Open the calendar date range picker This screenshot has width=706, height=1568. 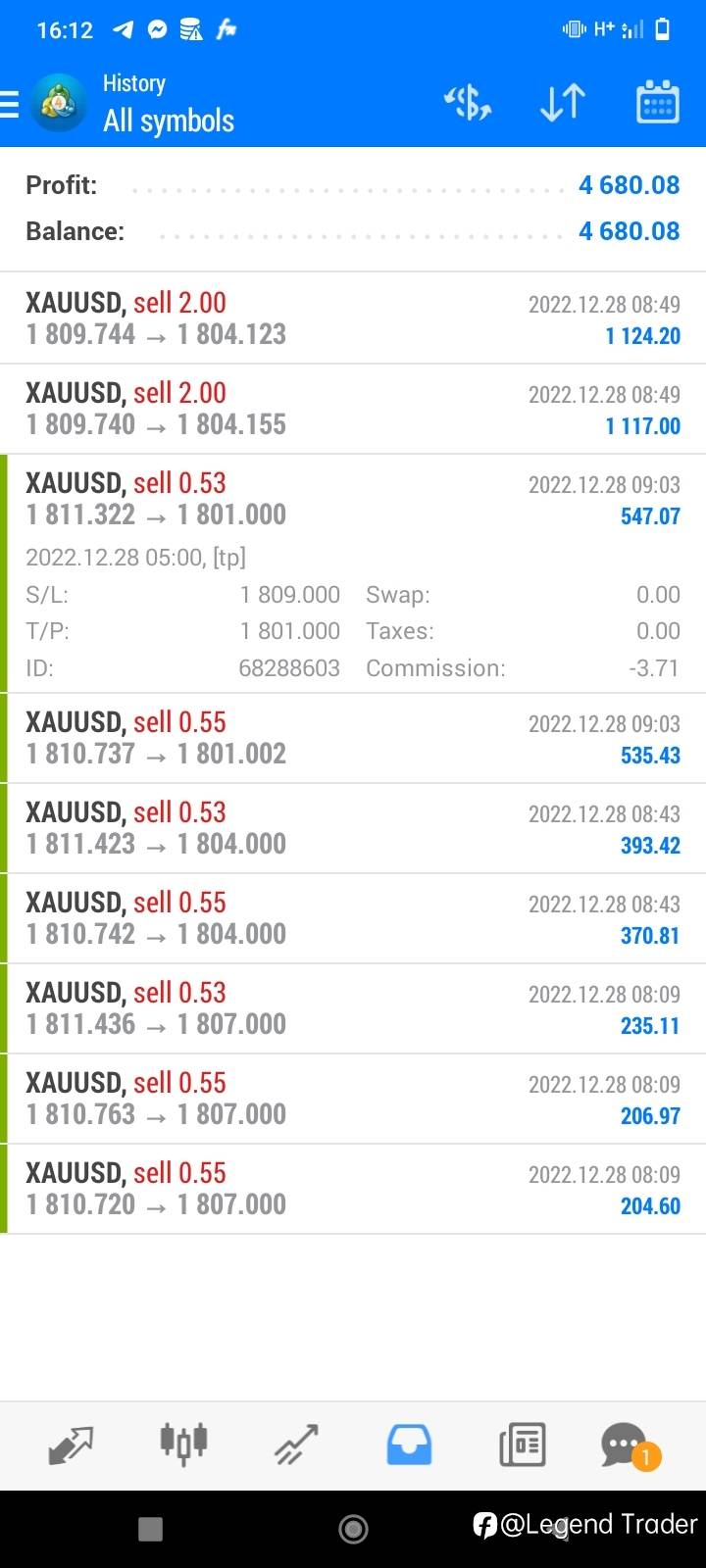[657, 102]
